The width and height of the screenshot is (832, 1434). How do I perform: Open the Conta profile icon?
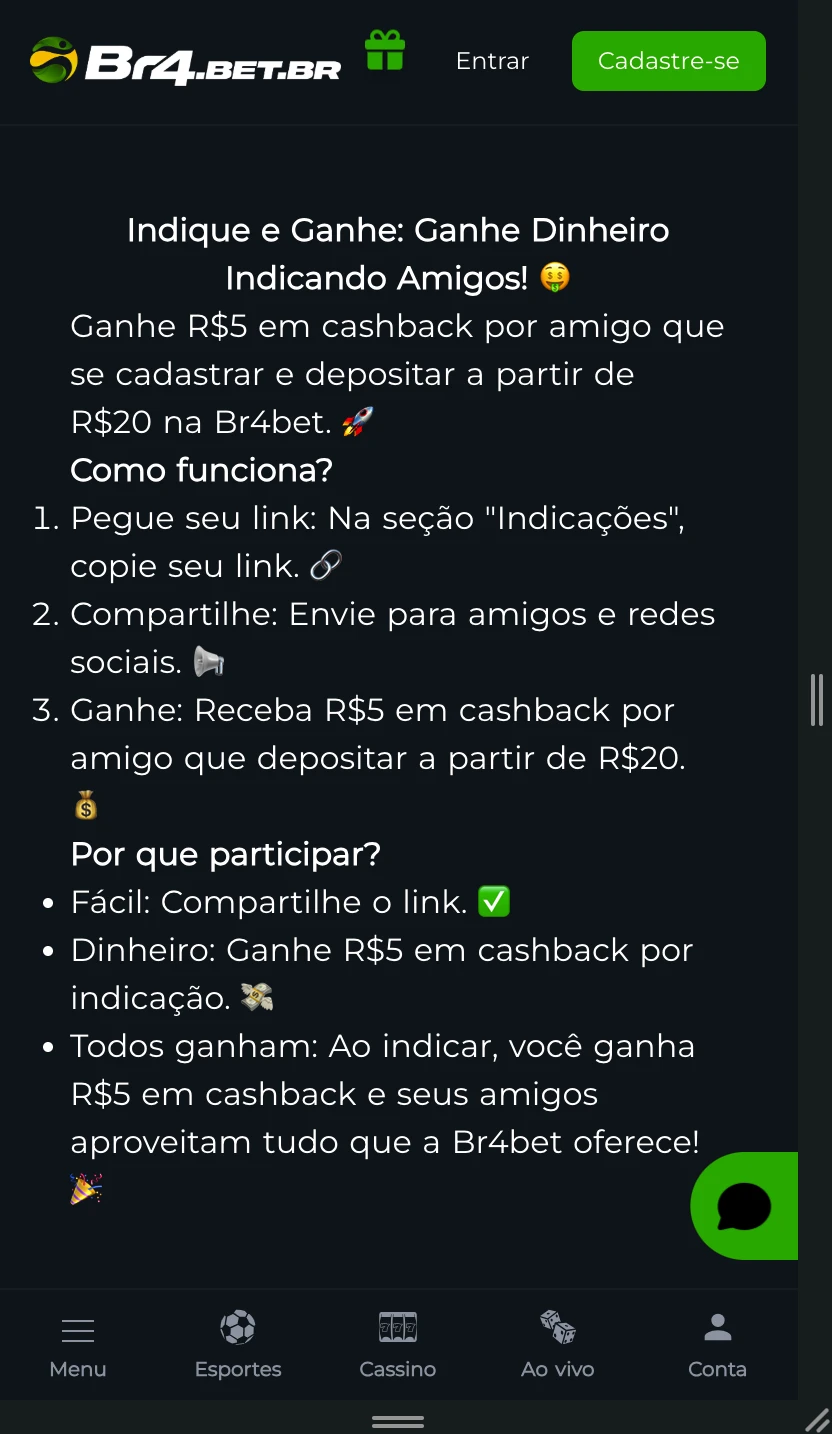pos(716,1326)
